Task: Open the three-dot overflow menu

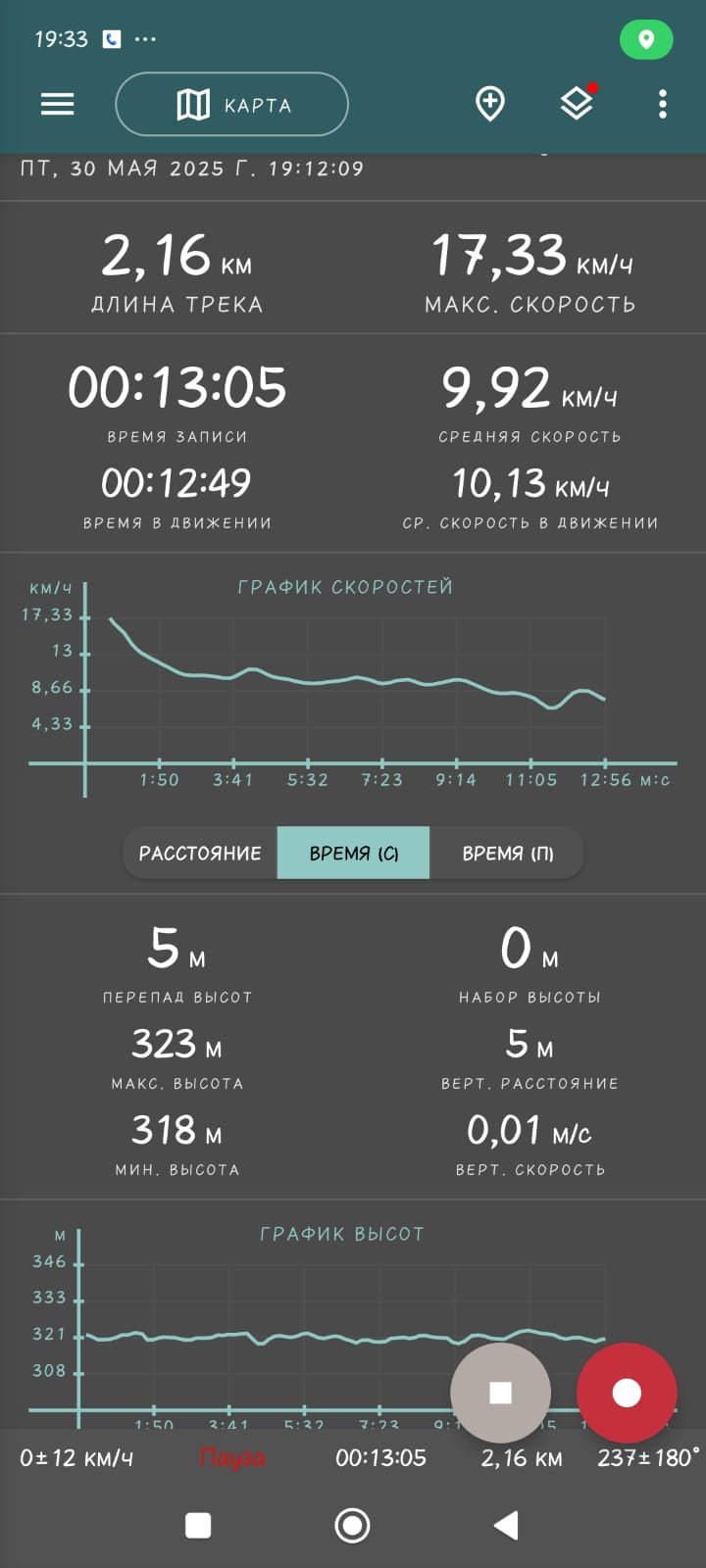Action: click(x=663, y=104)
